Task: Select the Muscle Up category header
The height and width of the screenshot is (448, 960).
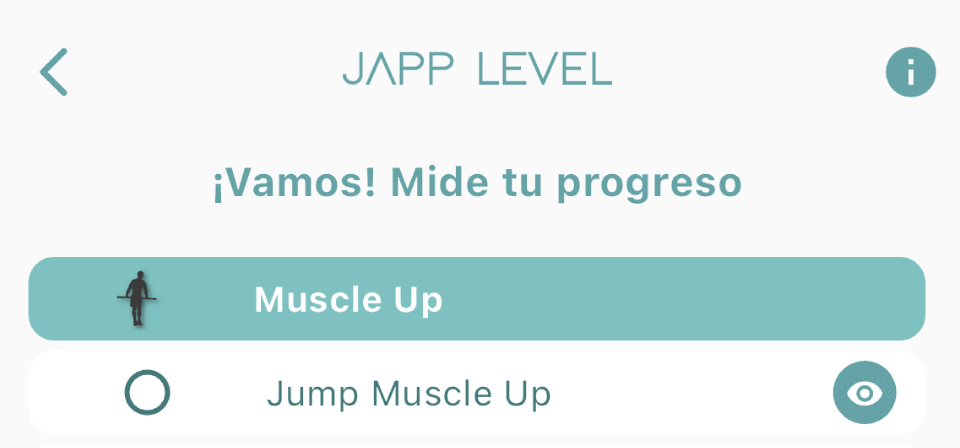Action: (x=476, y=300)
